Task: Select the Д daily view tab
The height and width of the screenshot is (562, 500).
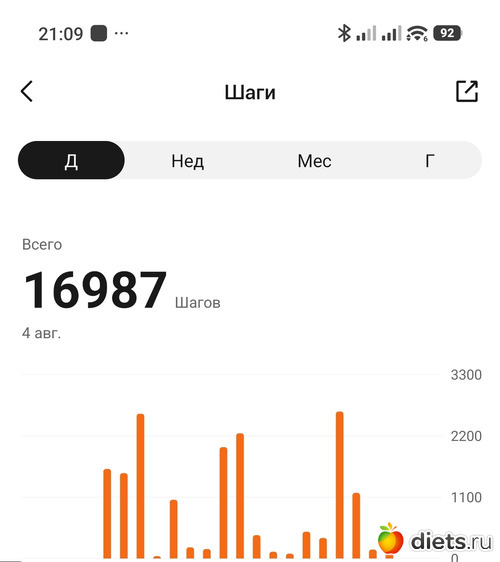Action: [x=71, y=160]
